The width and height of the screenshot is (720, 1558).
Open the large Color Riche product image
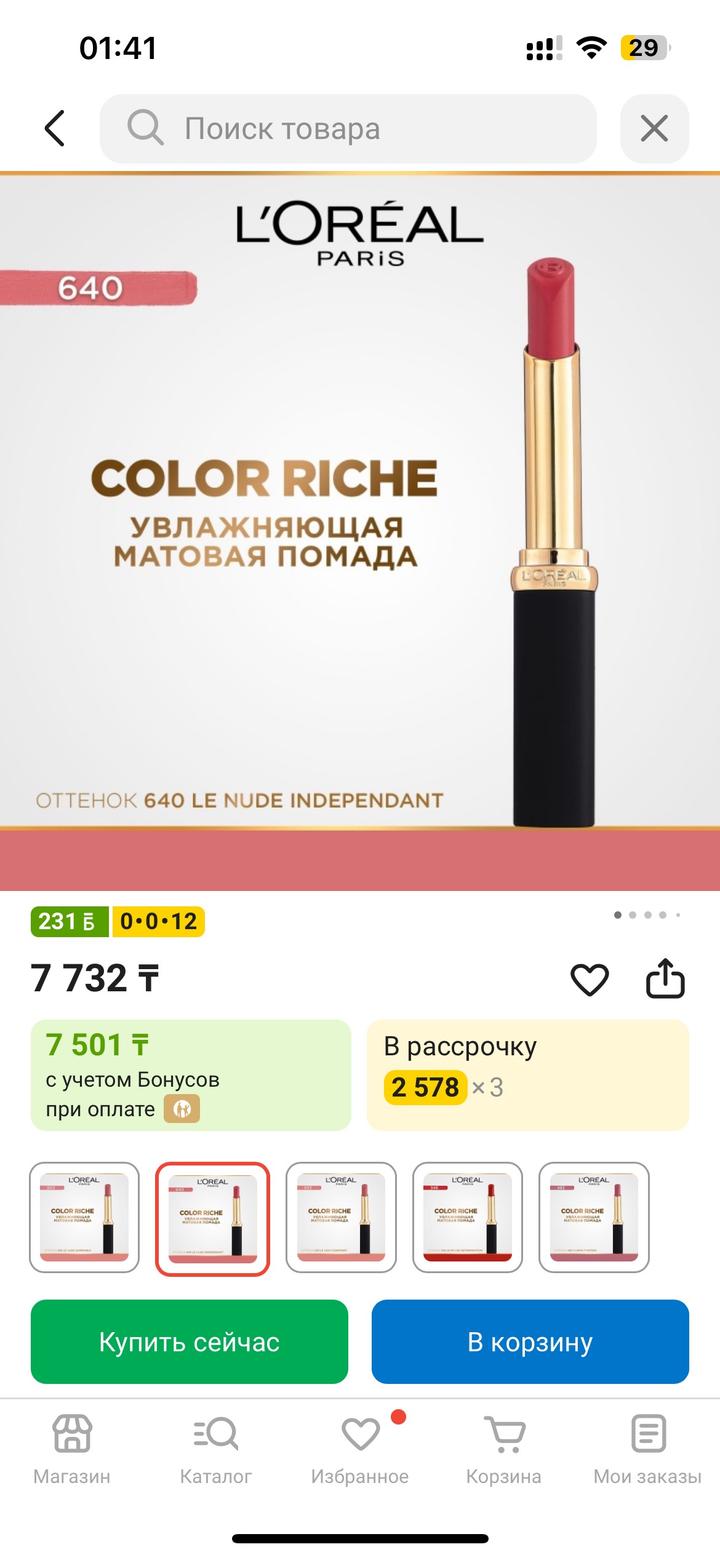(x=360, y=530)
